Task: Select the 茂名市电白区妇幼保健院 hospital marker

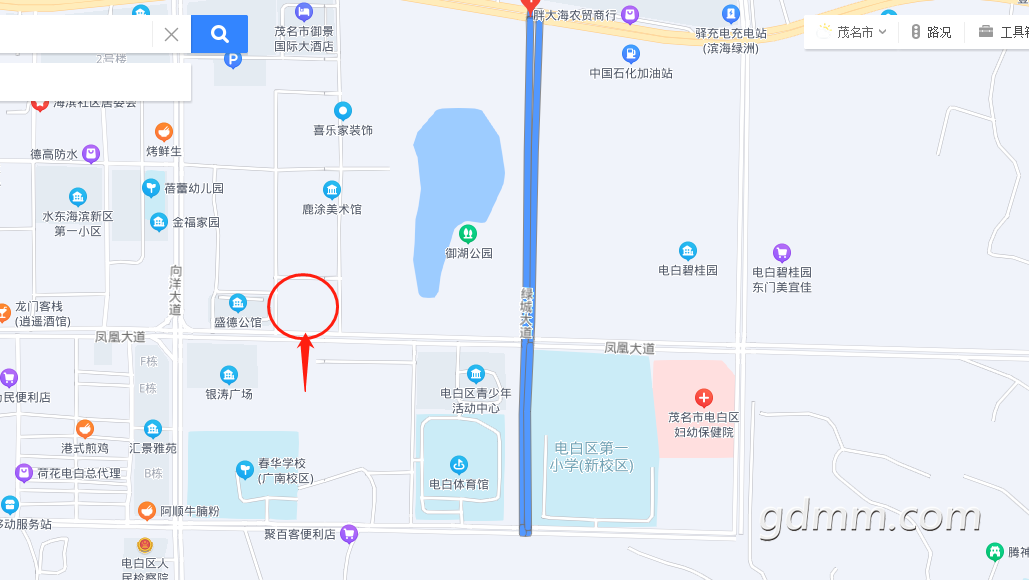Action: 704,398
